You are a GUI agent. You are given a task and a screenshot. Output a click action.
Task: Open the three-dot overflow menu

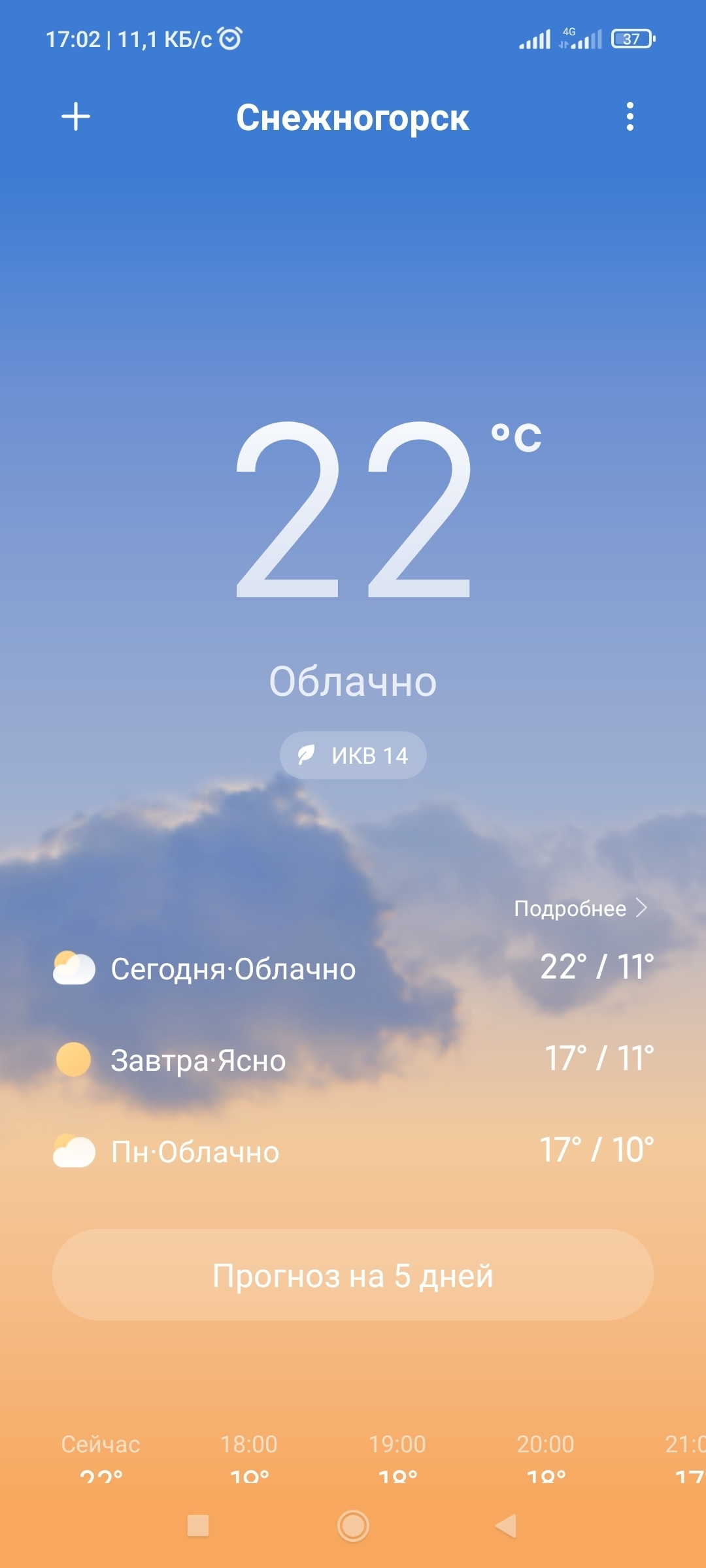pyautogui.click(x=630, y=117)
